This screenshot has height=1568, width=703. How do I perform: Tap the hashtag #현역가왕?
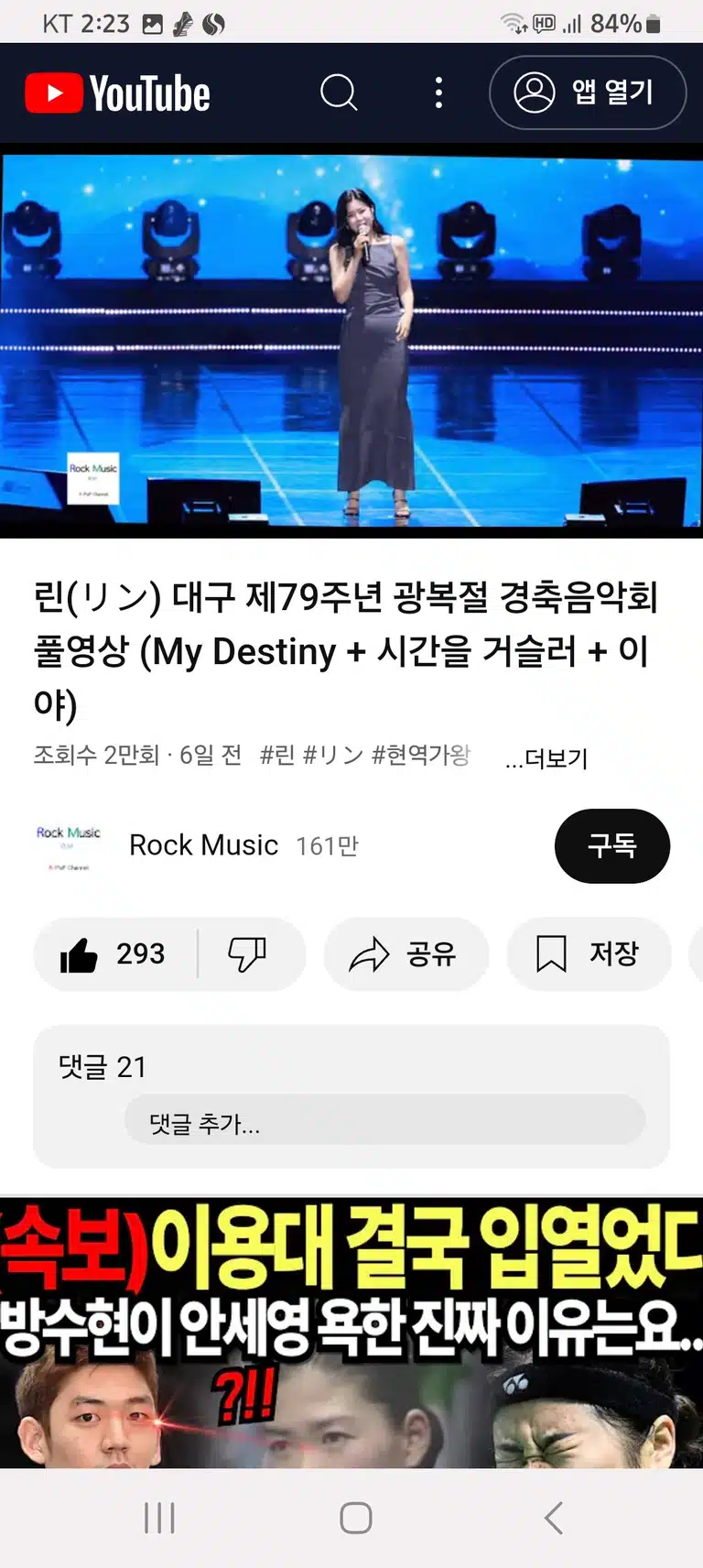[x=421, y=756]
